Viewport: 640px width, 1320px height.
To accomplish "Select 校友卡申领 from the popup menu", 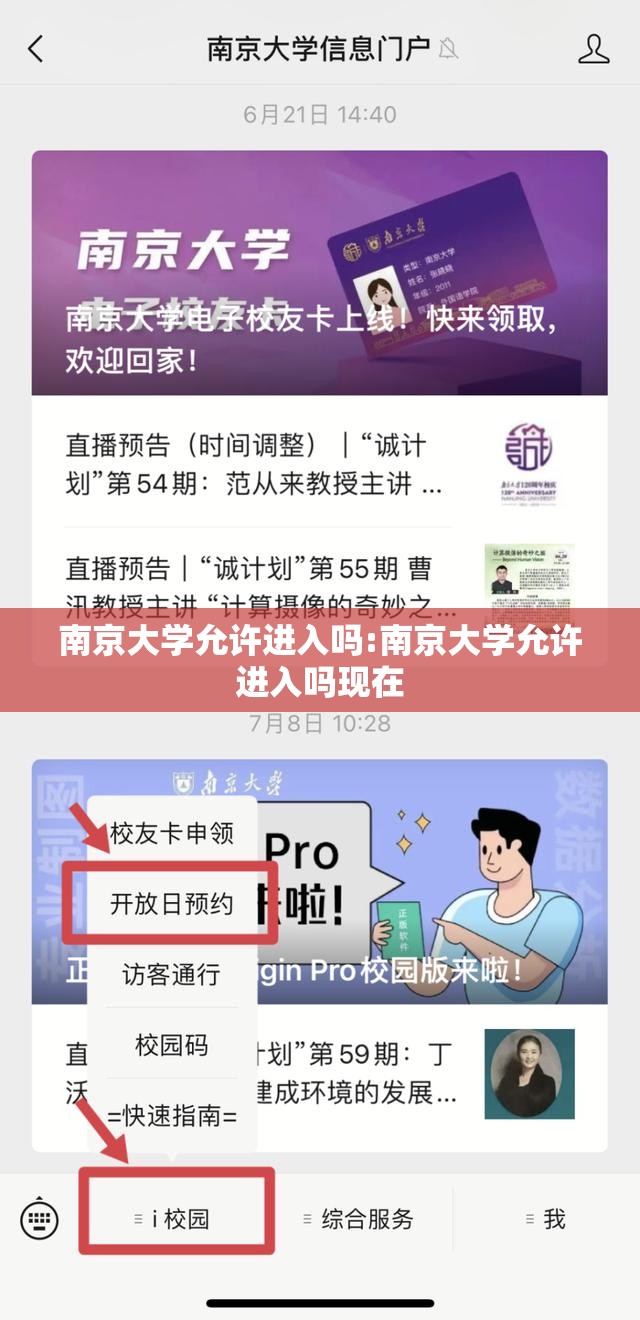I will click(171, 833).
